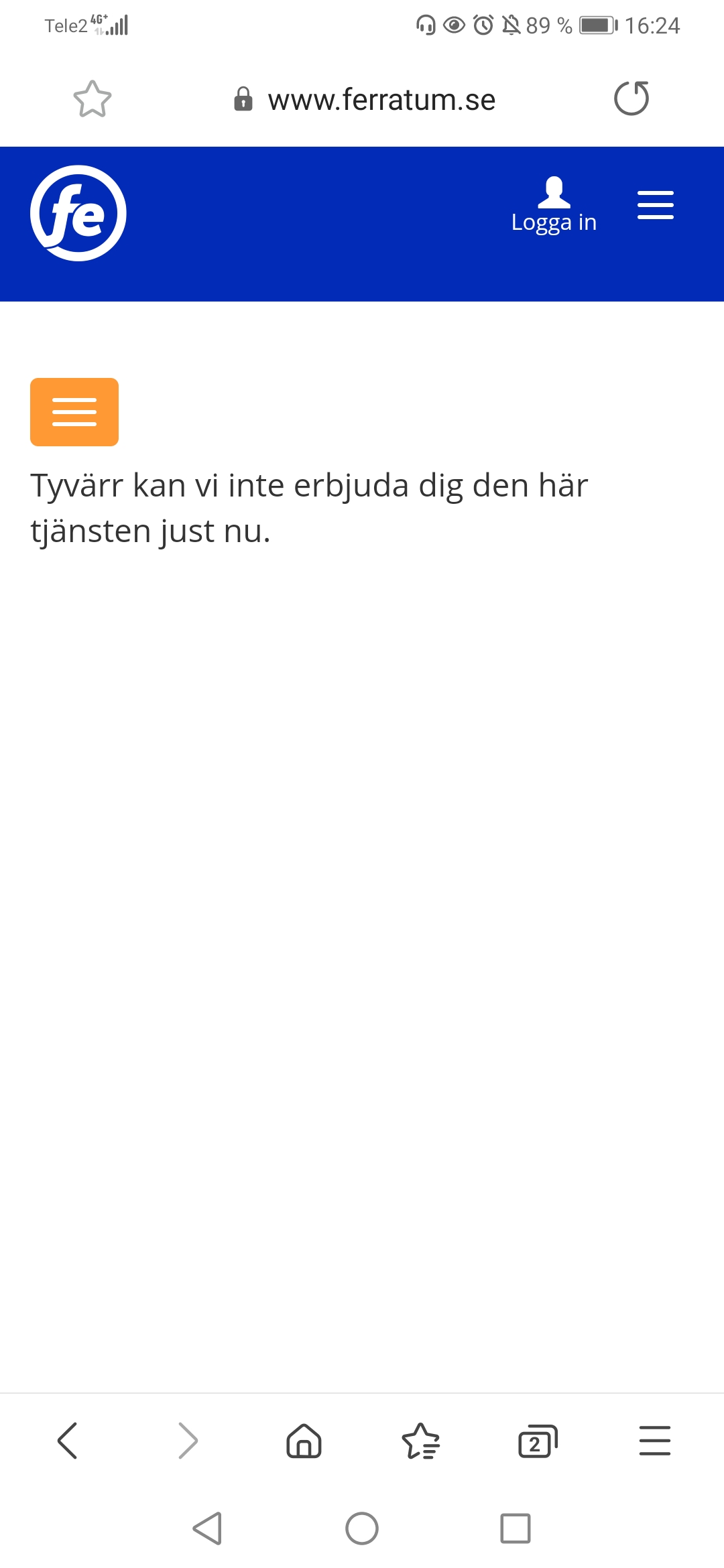Show recent apps with square button
The width and height of the screenshot is (724, 1568).
pos(516,1528)
